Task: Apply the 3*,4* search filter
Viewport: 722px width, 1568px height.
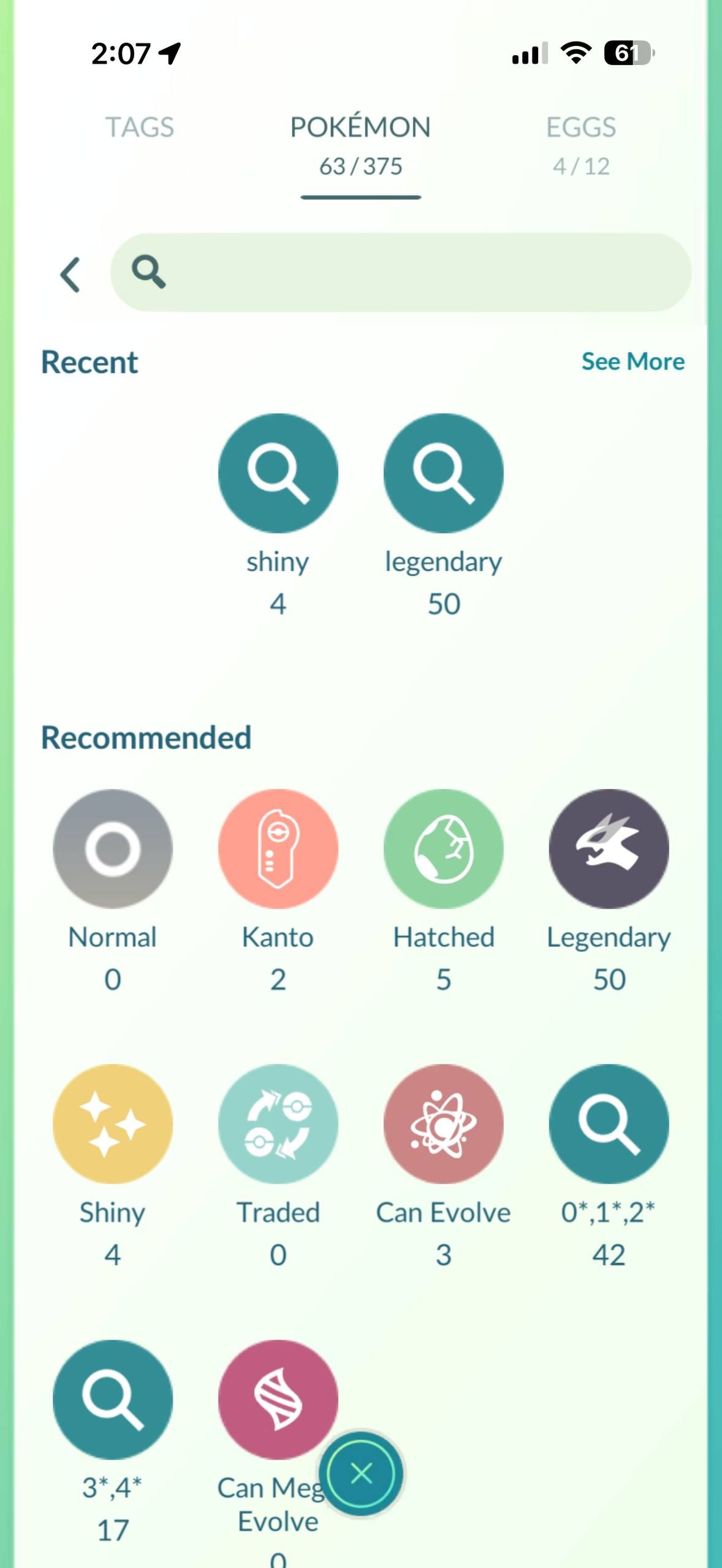Action: [113, 1400]
